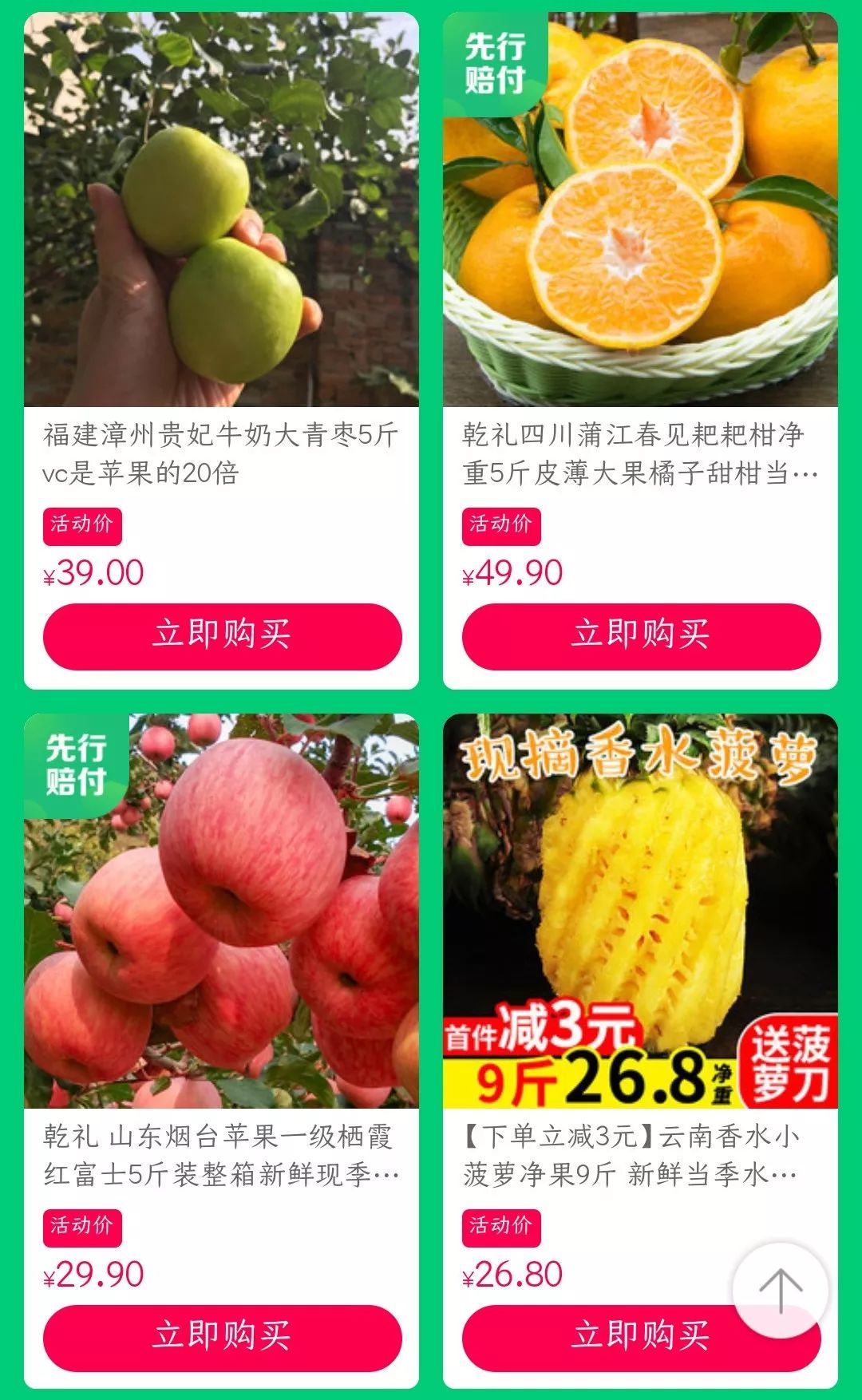Open the 烟台苹果红富士 product picture
862x1400 pixels.
(221, 911)
